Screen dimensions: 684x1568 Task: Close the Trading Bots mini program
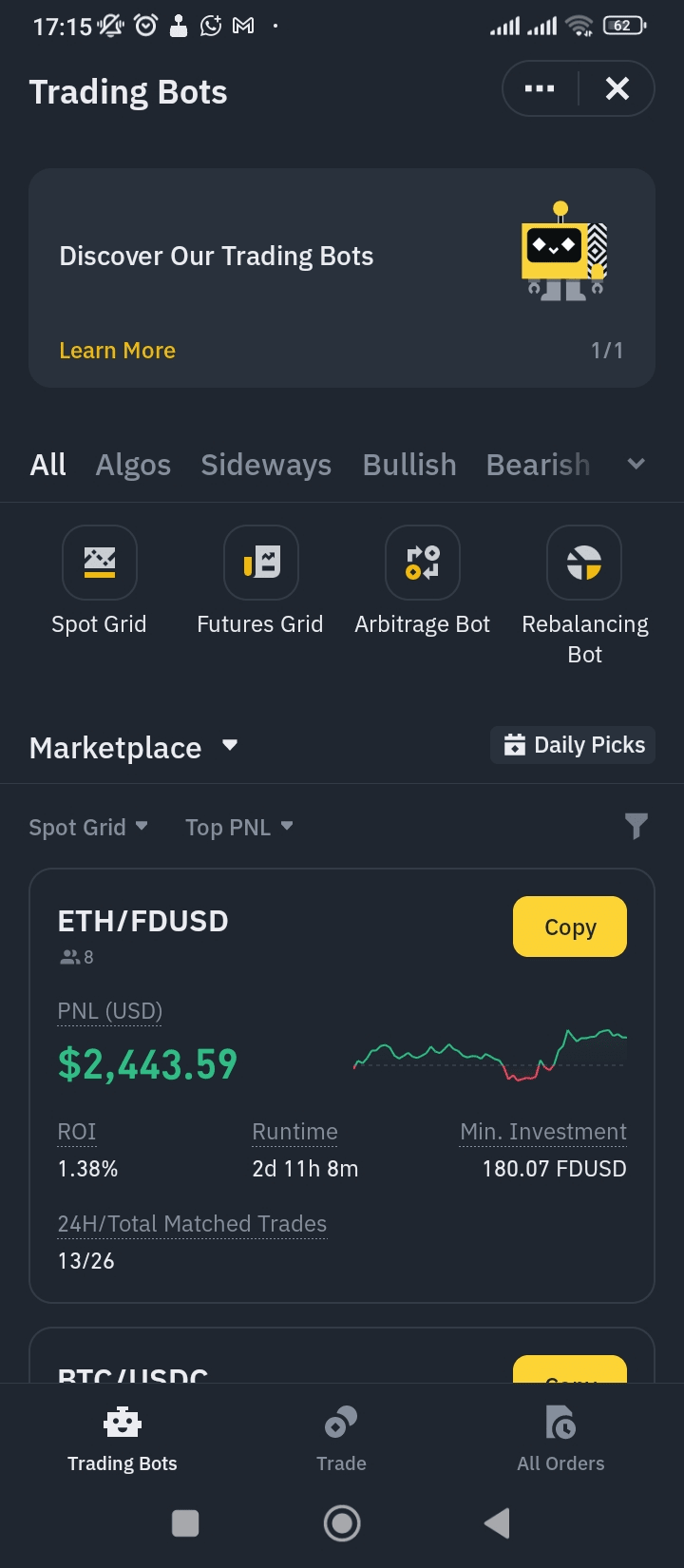click(617, 89)
